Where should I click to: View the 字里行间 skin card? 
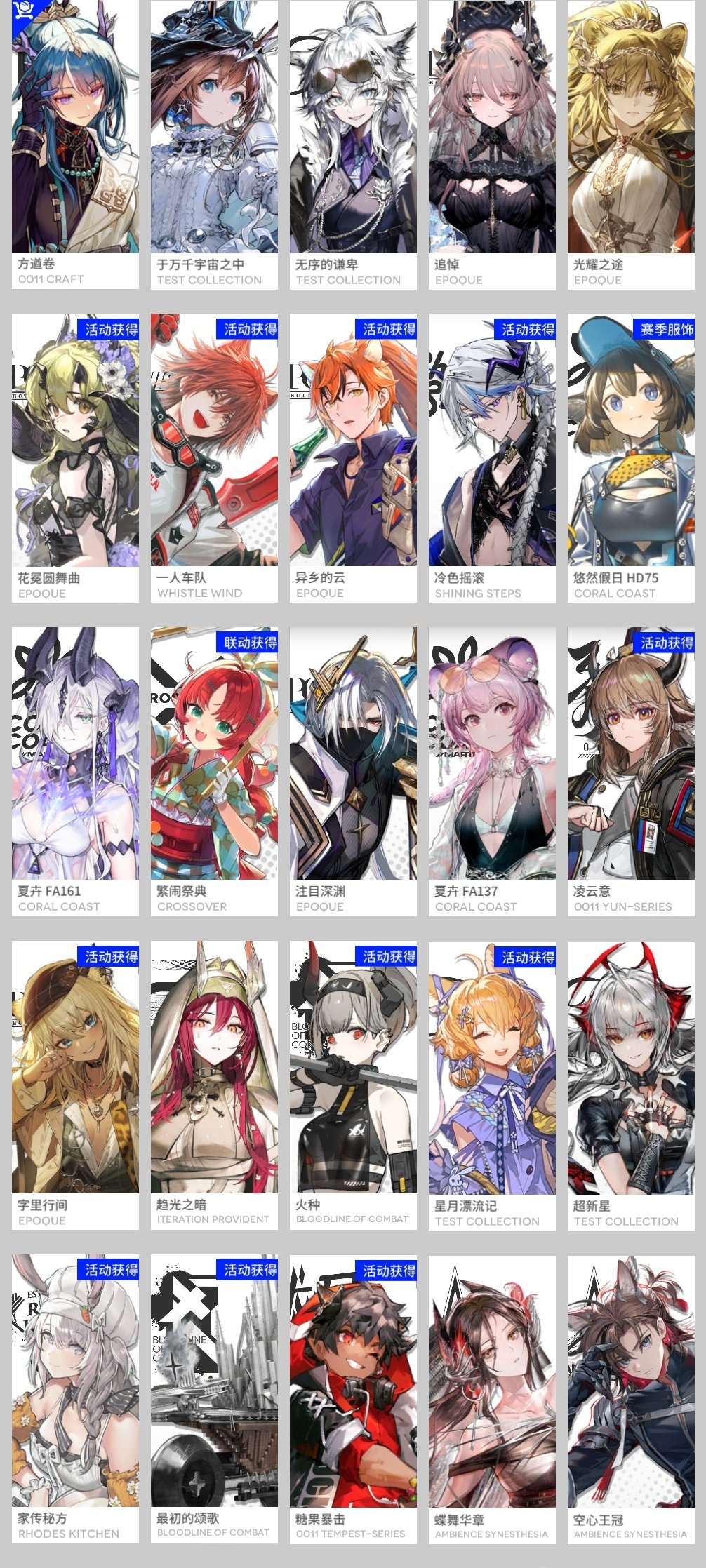pos(75,1085)
